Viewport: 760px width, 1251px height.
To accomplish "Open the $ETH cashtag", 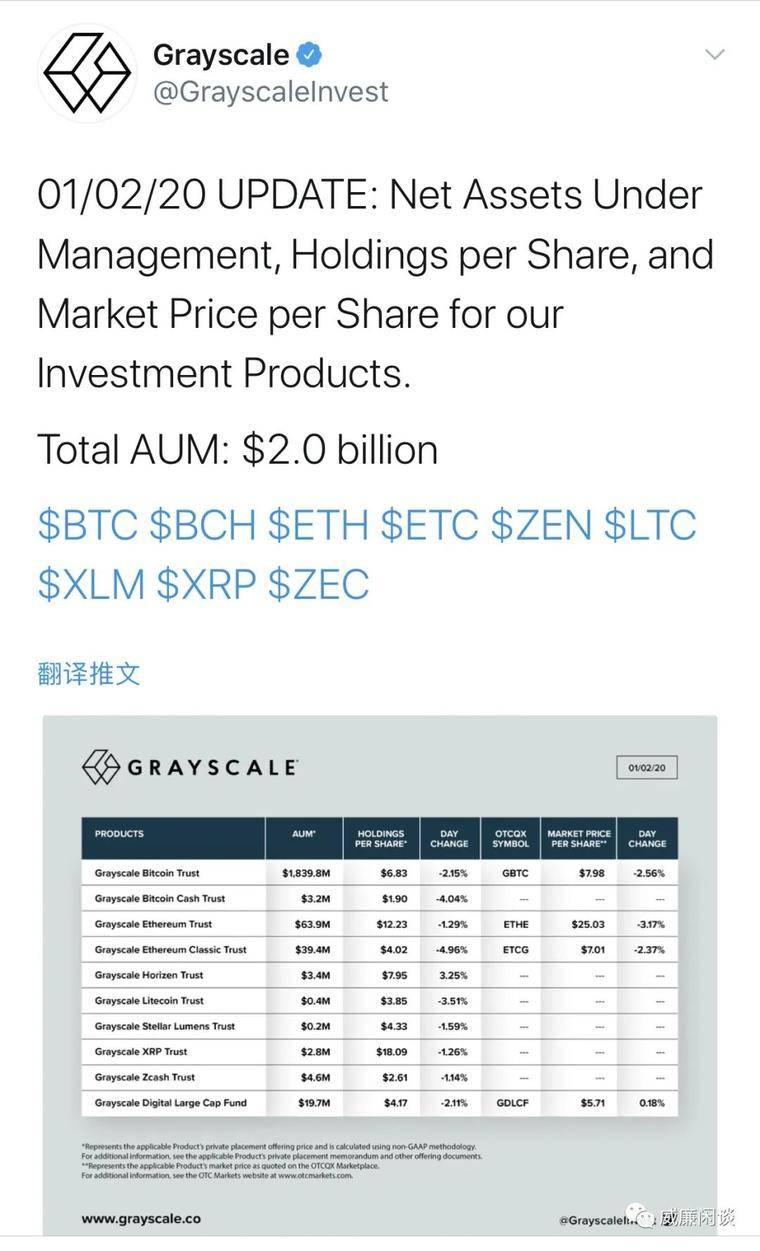I will click(318, 525).
